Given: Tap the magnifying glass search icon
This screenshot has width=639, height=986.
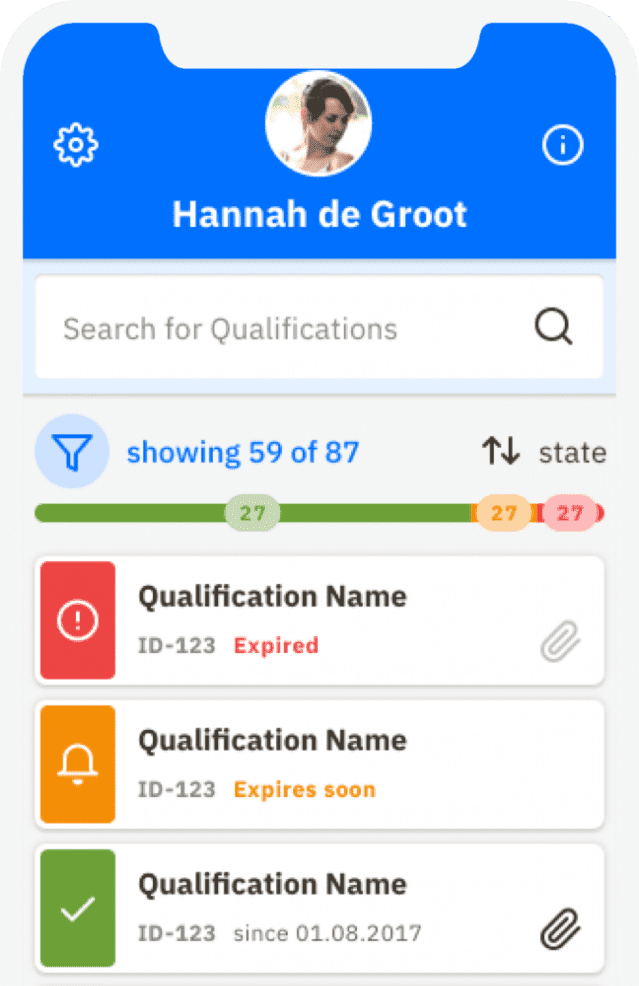Looking at the screenshot, I should [x=553, y=327].
